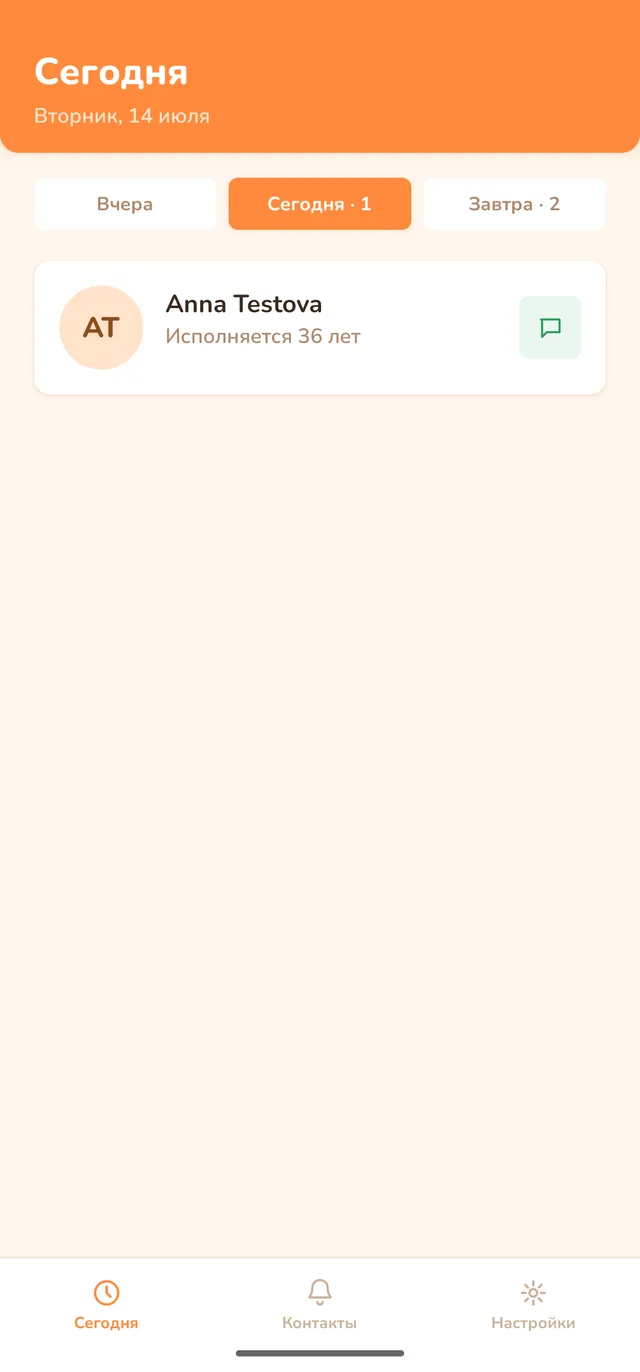Select the Сегодня · 1 segment
Image resolution: width=640 pixels, height=1372 pixels.
pos(320,204)
